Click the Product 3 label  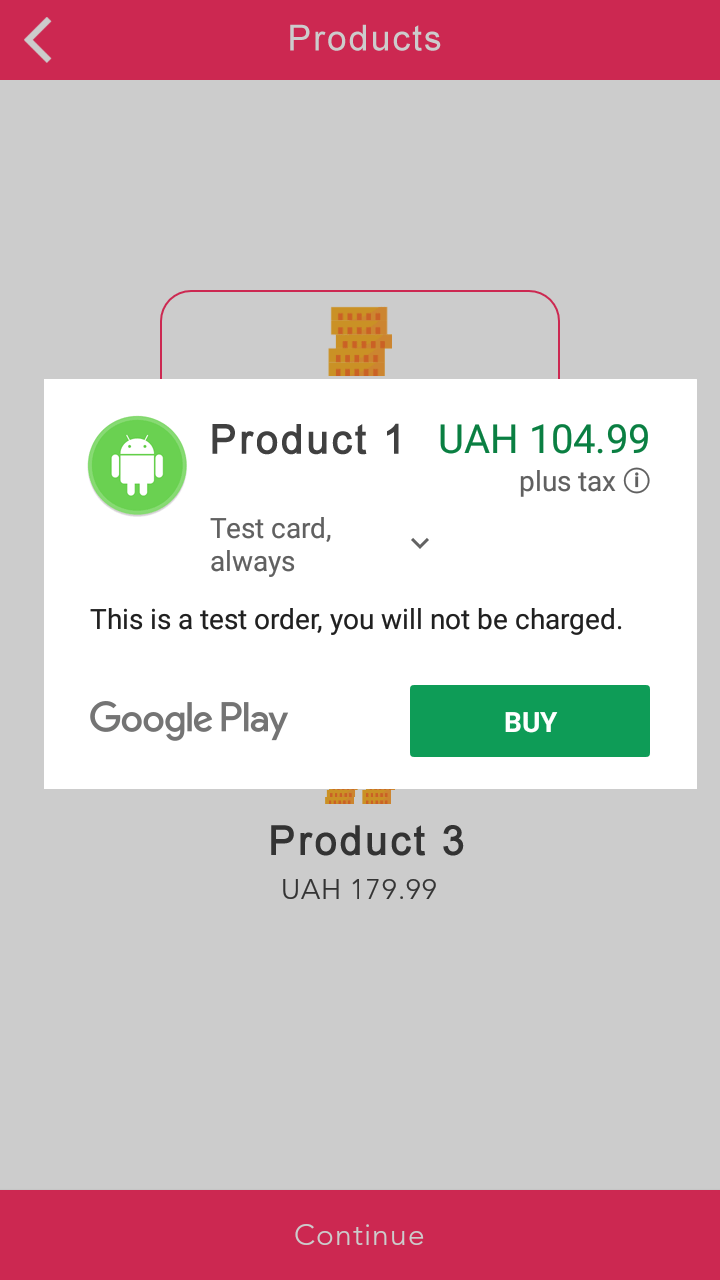point(365,840)
